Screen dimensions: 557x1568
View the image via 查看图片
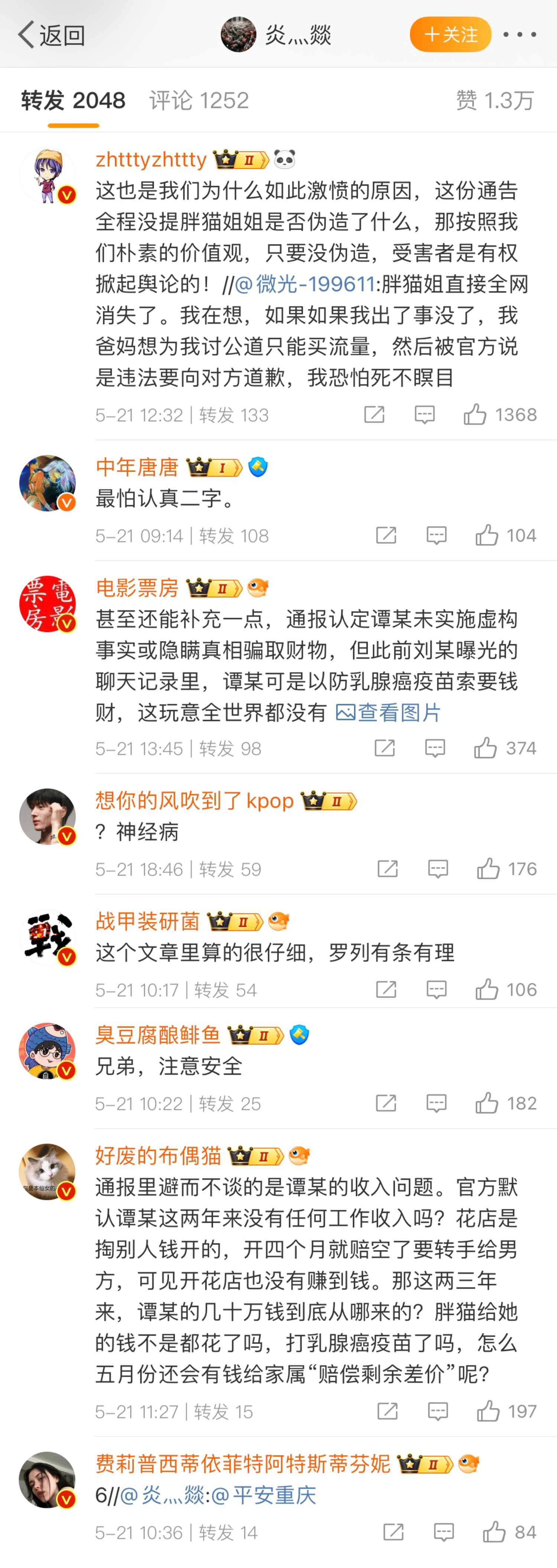(x=388, y=712)
